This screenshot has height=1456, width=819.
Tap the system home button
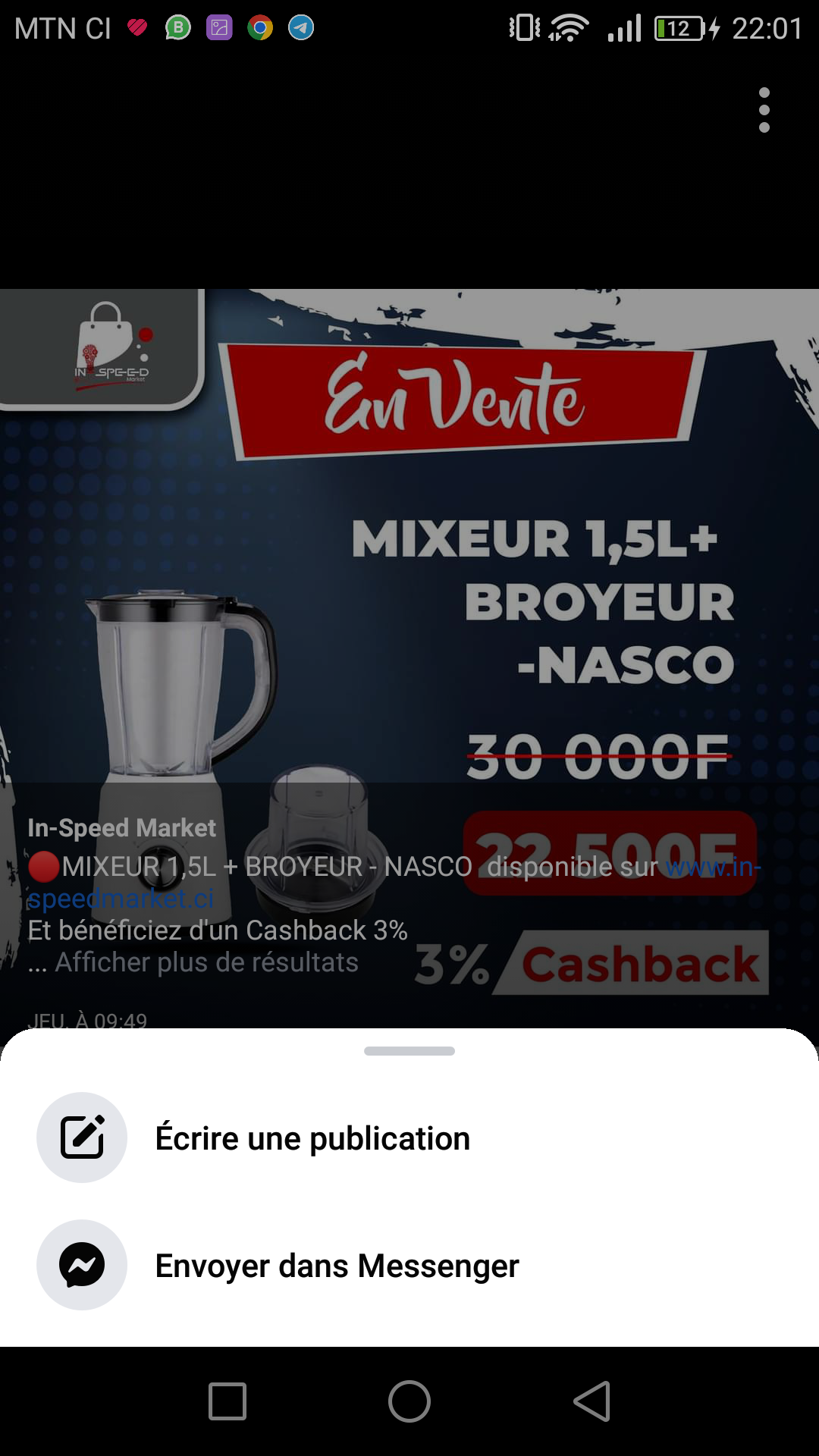pyautogui.click(x=409, y=1401)
